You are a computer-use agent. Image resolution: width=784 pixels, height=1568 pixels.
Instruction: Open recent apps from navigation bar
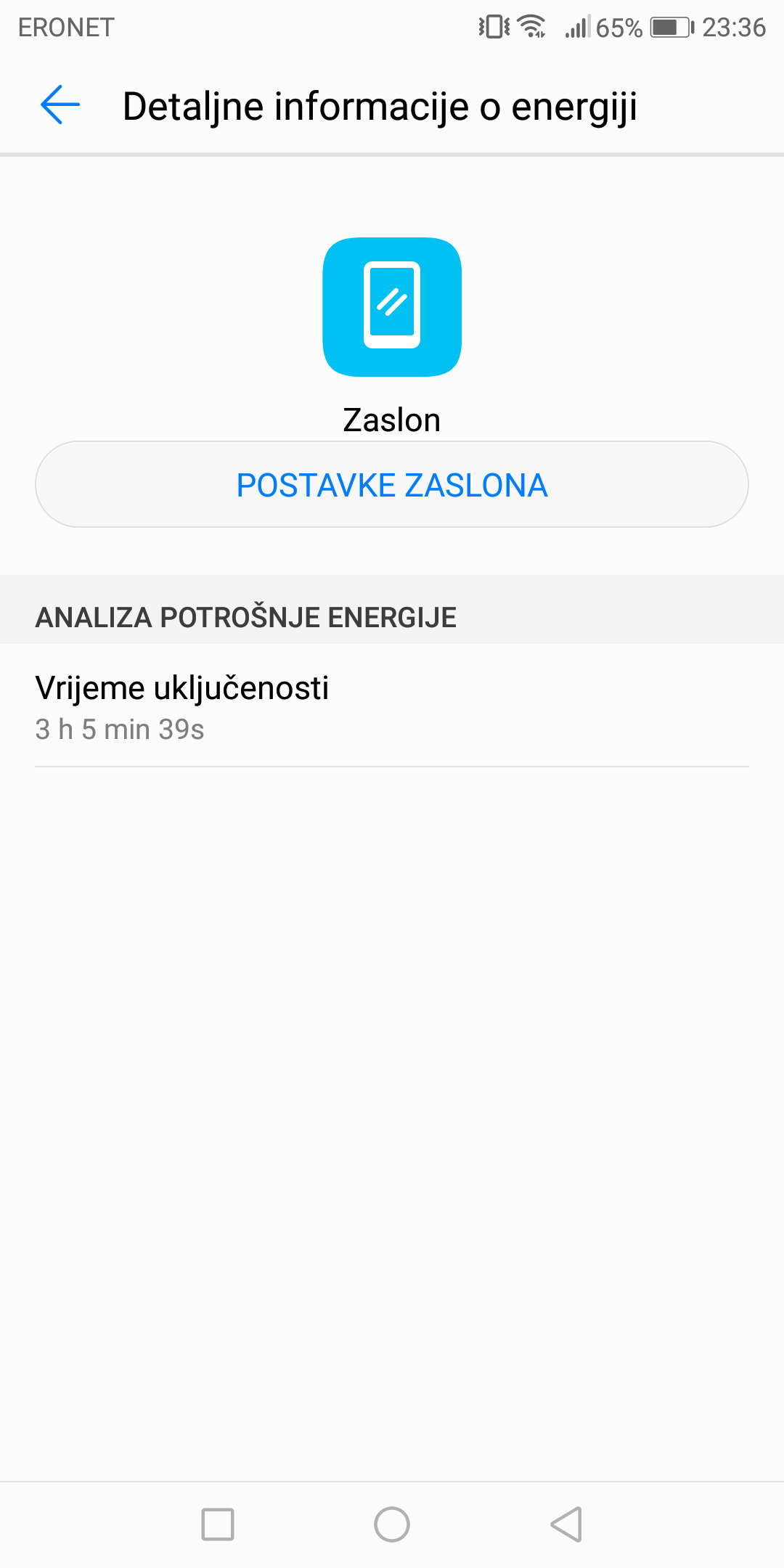[x=218, y=1524]
